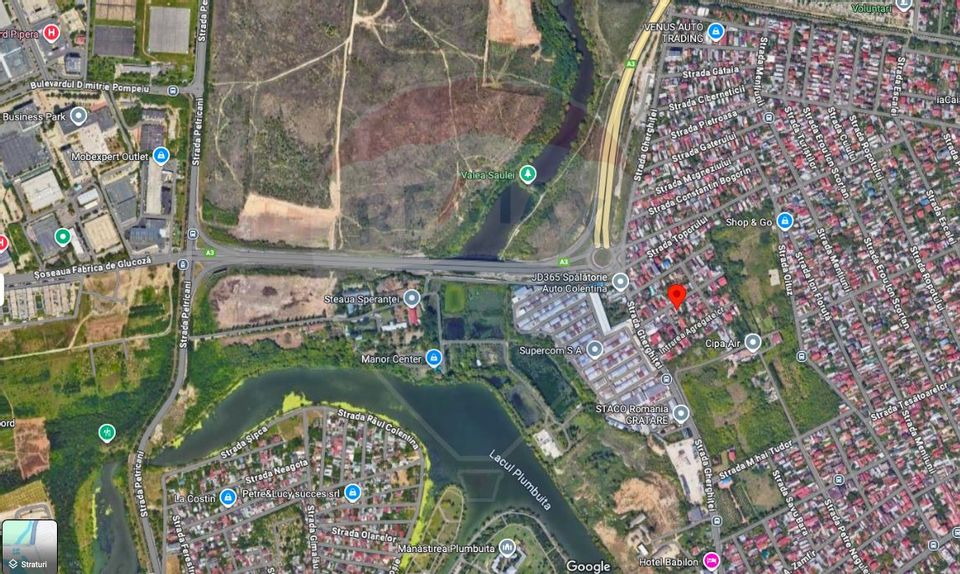Open JD365 Spalatorie Auto Colentina marker
This screenshot has width=960, height=574.
click(620, 282)
